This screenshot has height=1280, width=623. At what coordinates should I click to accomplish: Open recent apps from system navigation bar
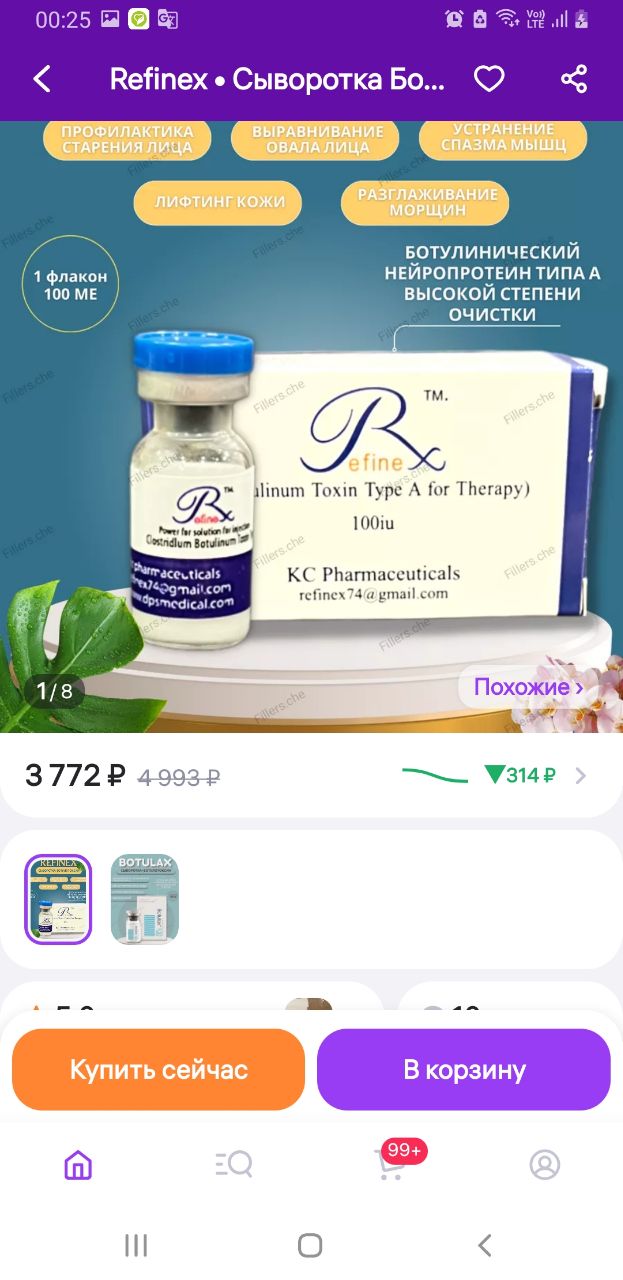tap(136, 1245)
